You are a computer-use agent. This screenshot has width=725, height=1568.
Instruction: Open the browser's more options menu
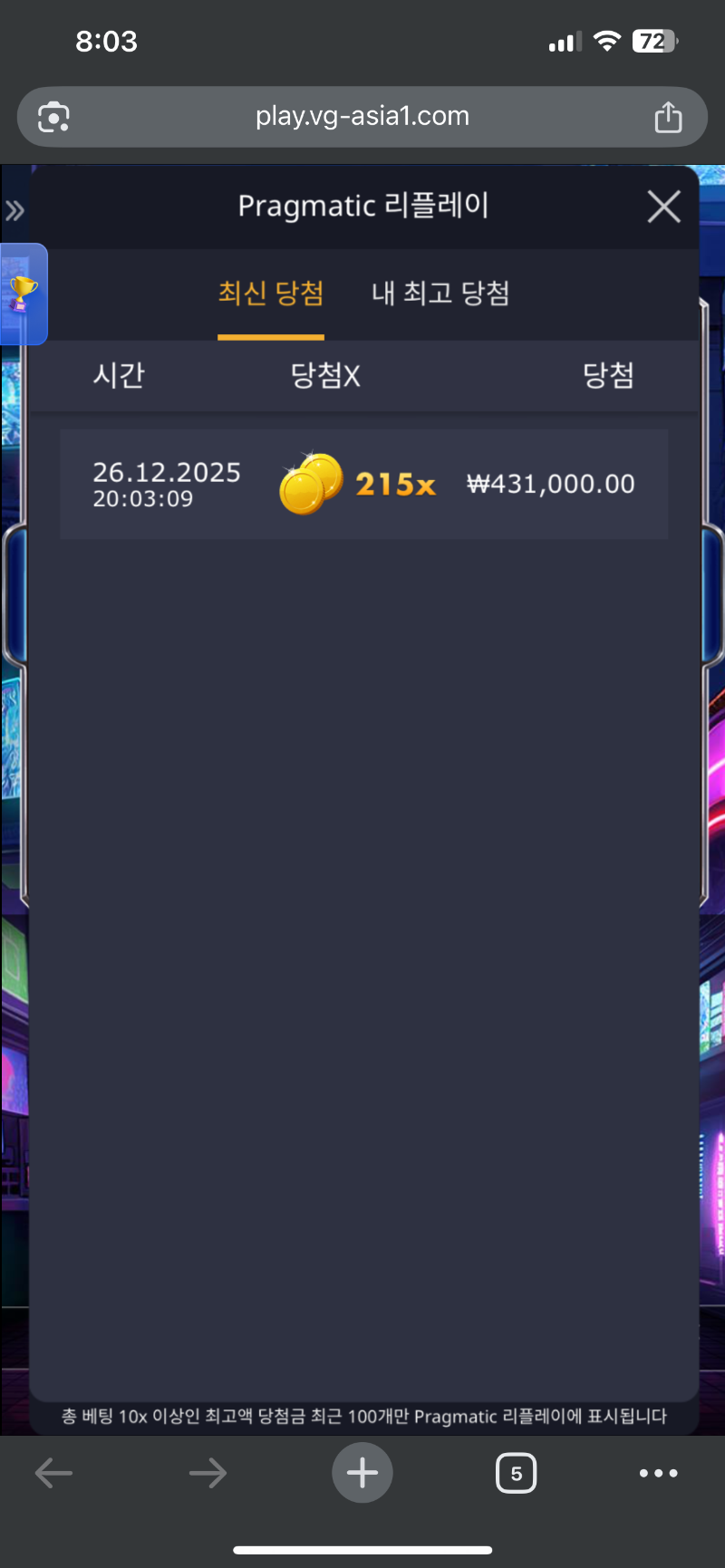coord(658,1473)
